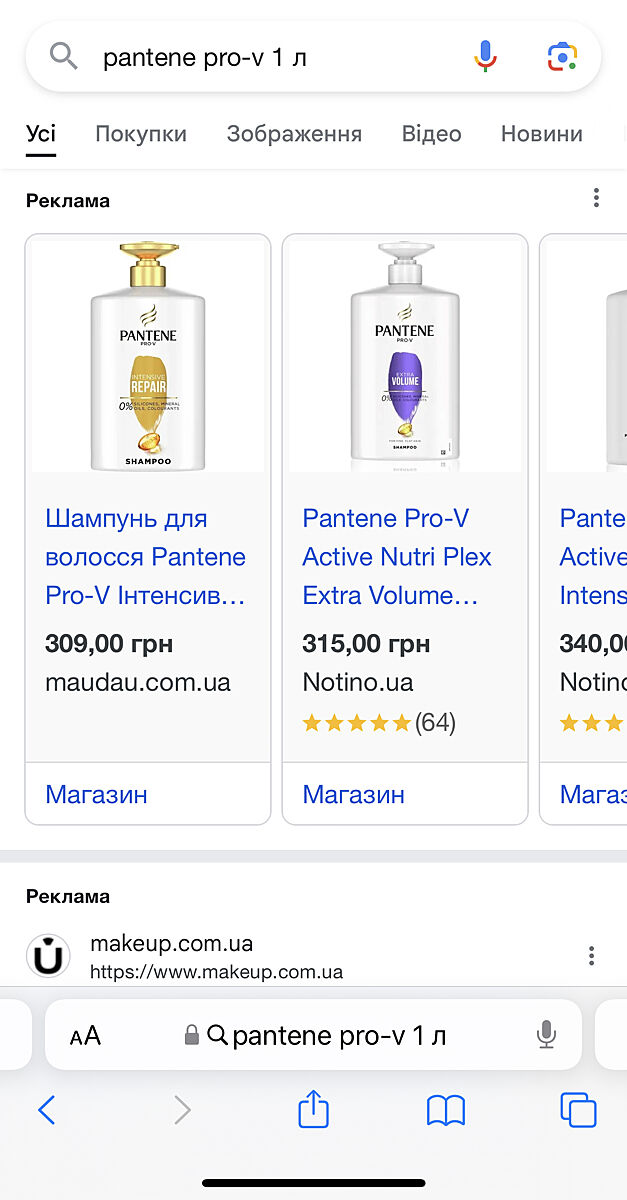Screen dimensions: 627x1200
Task: Open the options menu of the shopping ads block
Action: pos(596,198)
